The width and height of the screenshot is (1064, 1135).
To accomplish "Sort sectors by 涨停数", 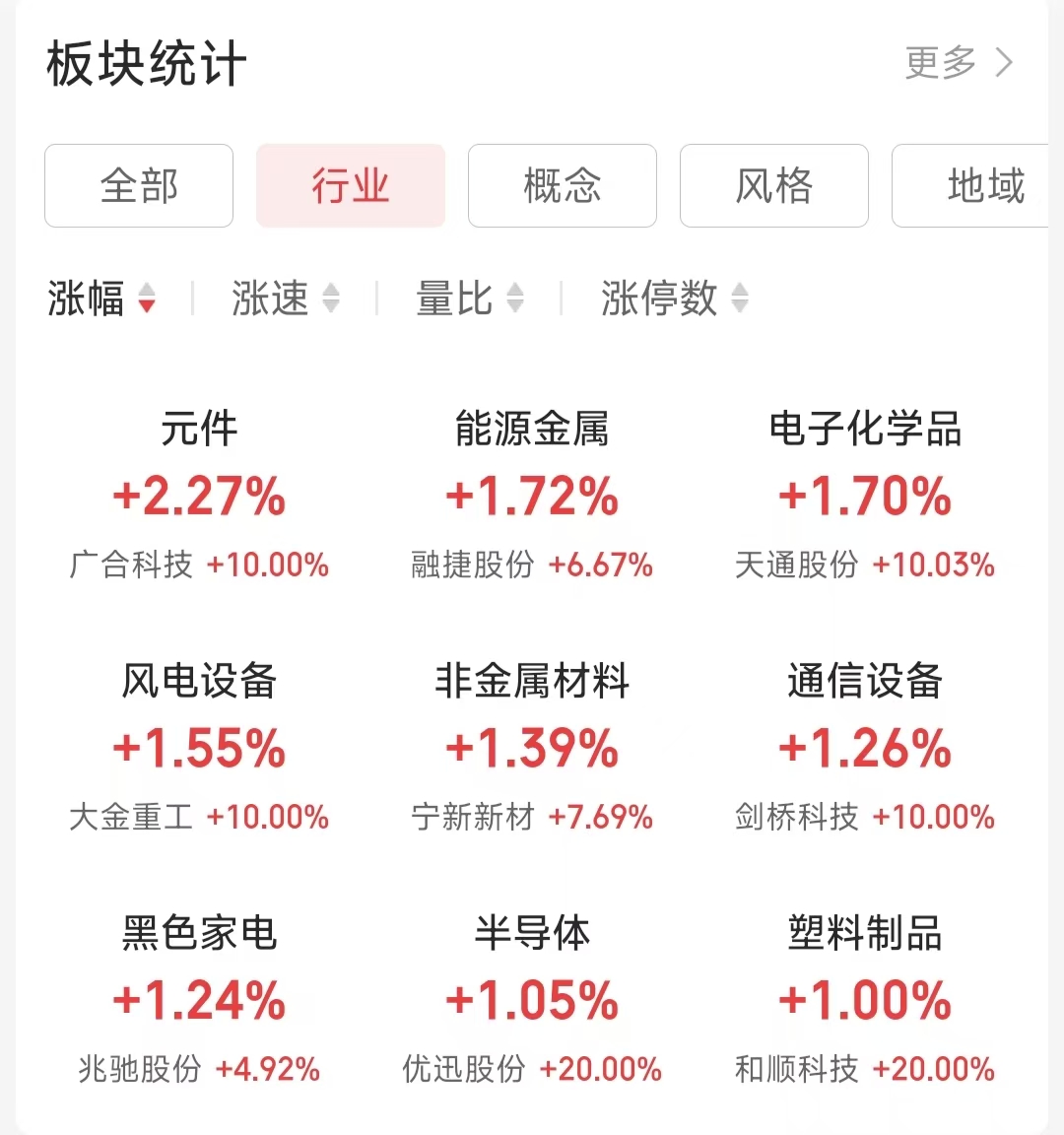I will pyautogui.click(x=675, y=299).
